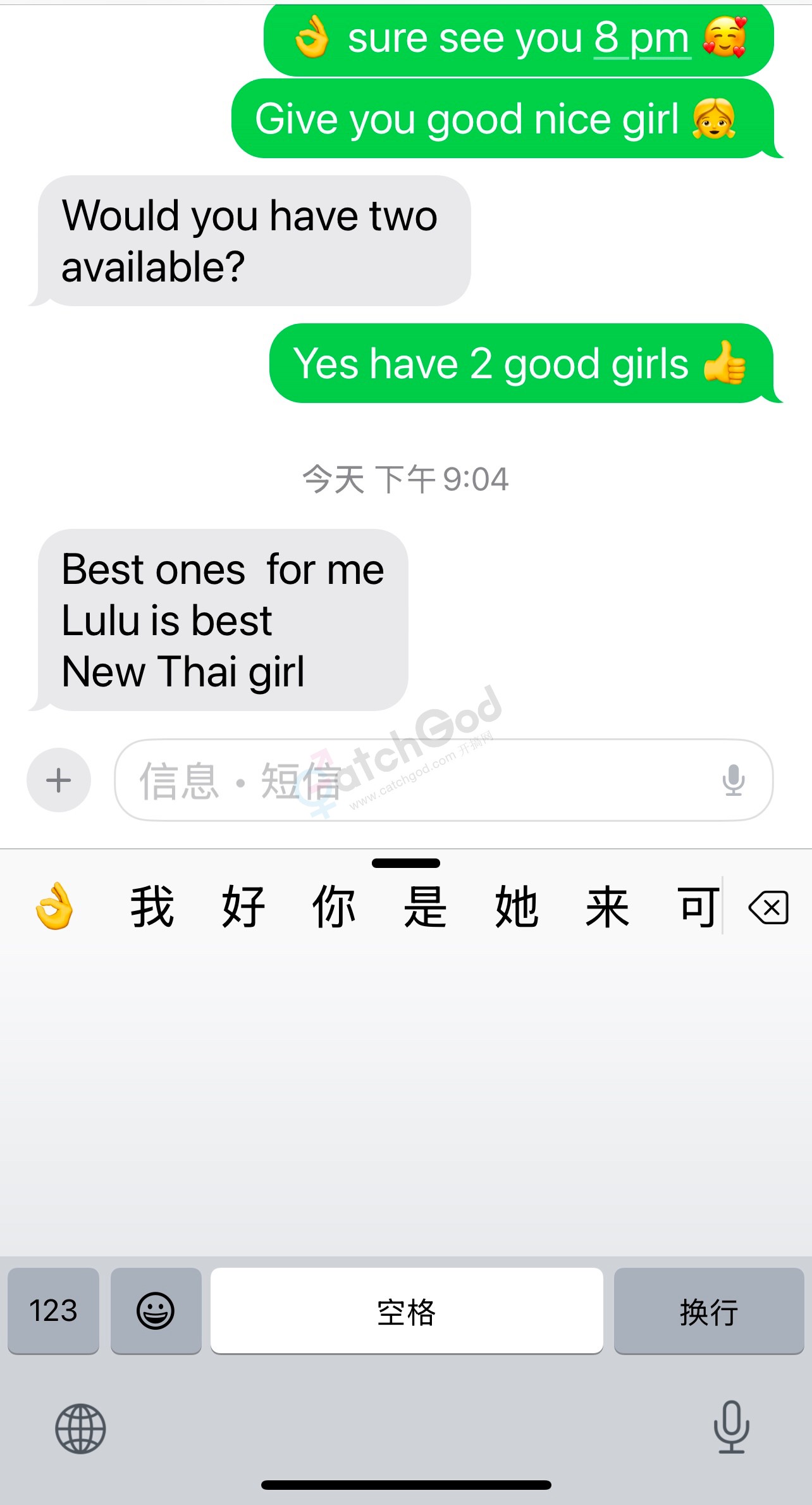Open the plus attachments button
The image size is (812, 1505).
59,780
